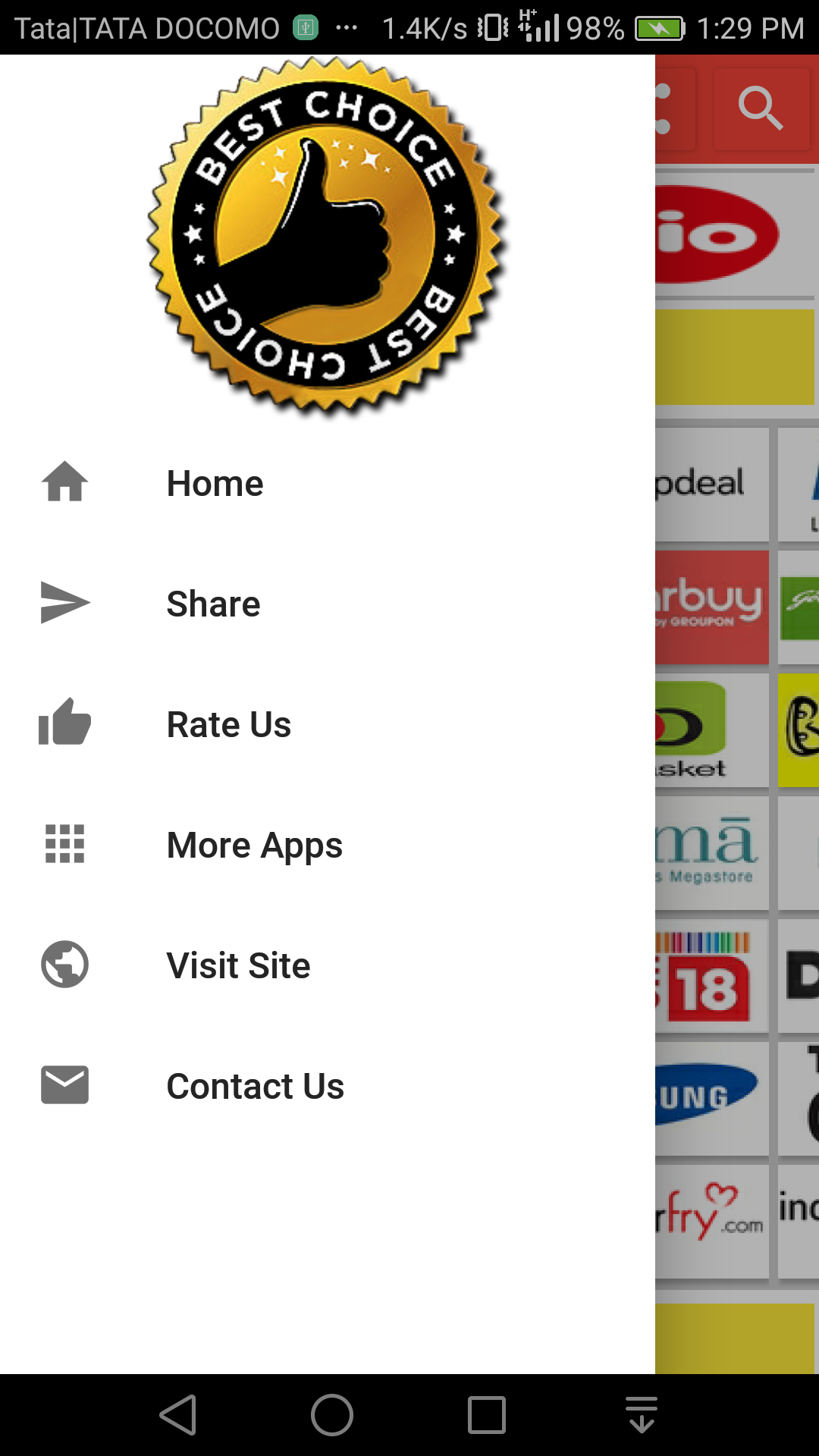Tap the Snapdeal store thumbnail
819x1456 pixels.
click(709, 484)
